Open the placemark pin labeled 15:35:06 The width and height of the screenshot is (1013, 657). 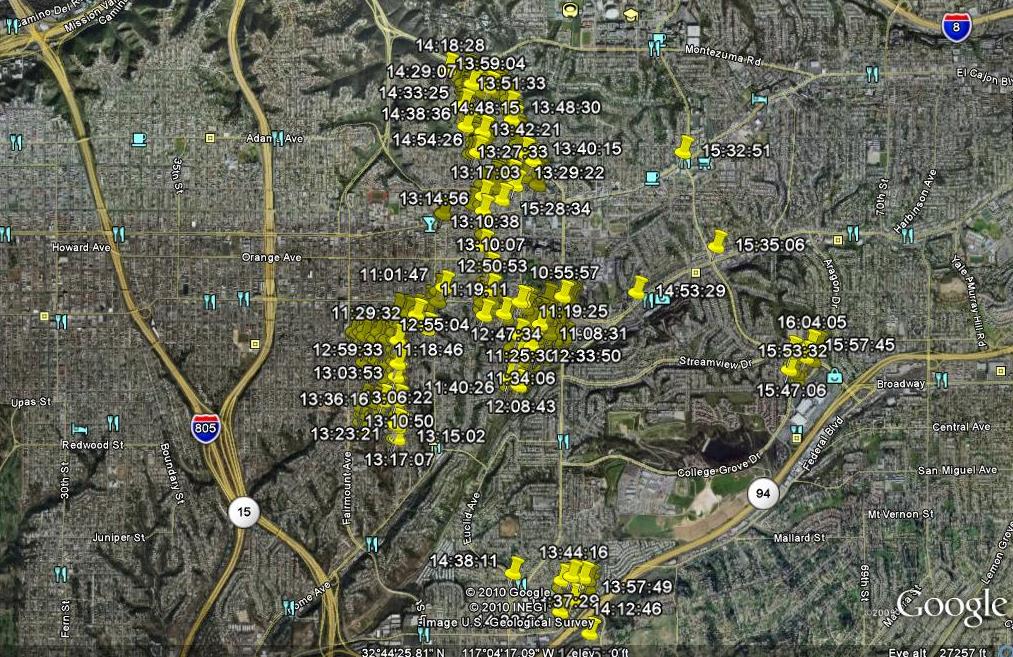pyautogui.click(x=718, y=240)
